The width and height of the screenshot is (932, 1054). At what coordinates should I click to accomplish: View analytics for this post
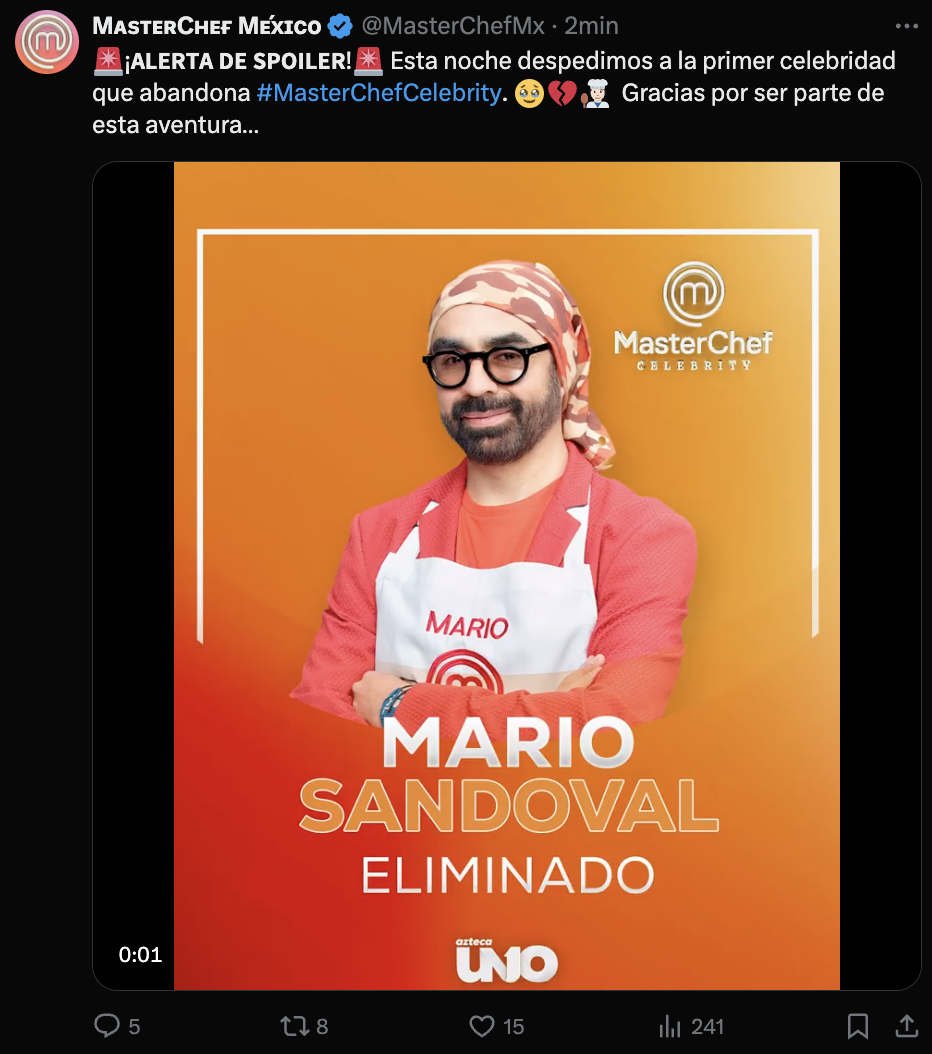(669, 1026)
